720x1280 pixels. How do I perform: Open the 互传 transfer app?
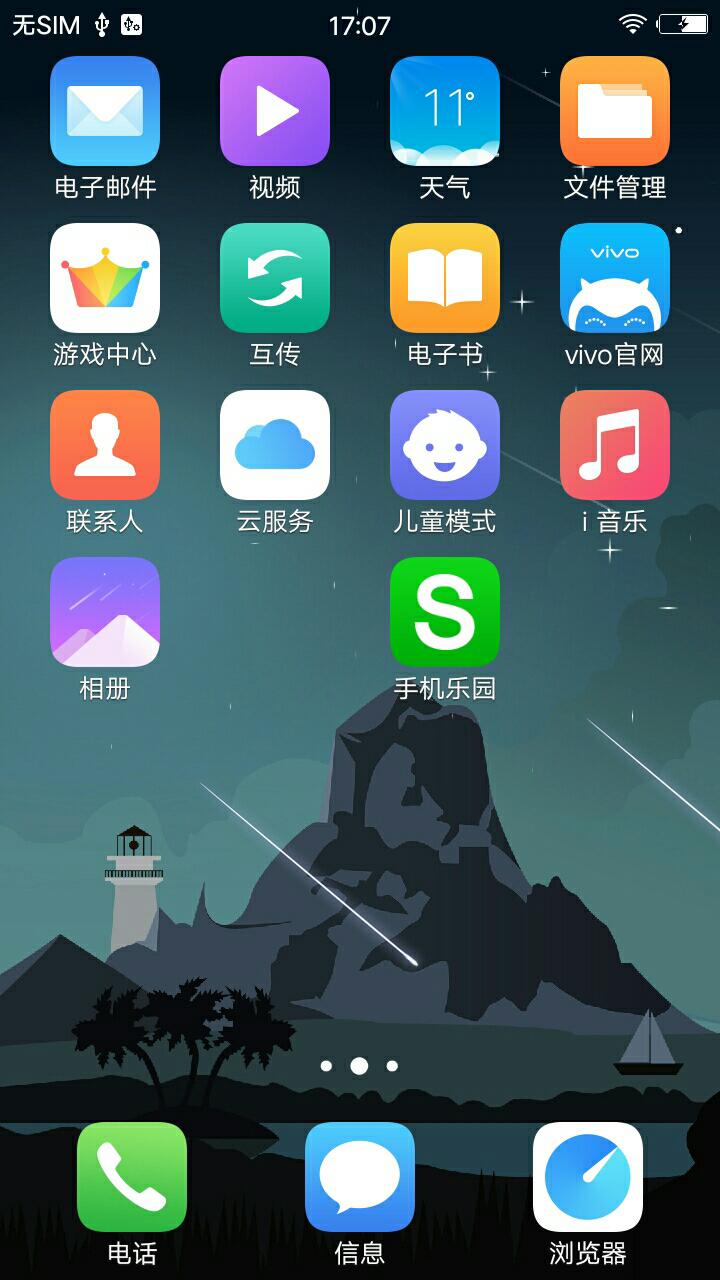point(275,278)
